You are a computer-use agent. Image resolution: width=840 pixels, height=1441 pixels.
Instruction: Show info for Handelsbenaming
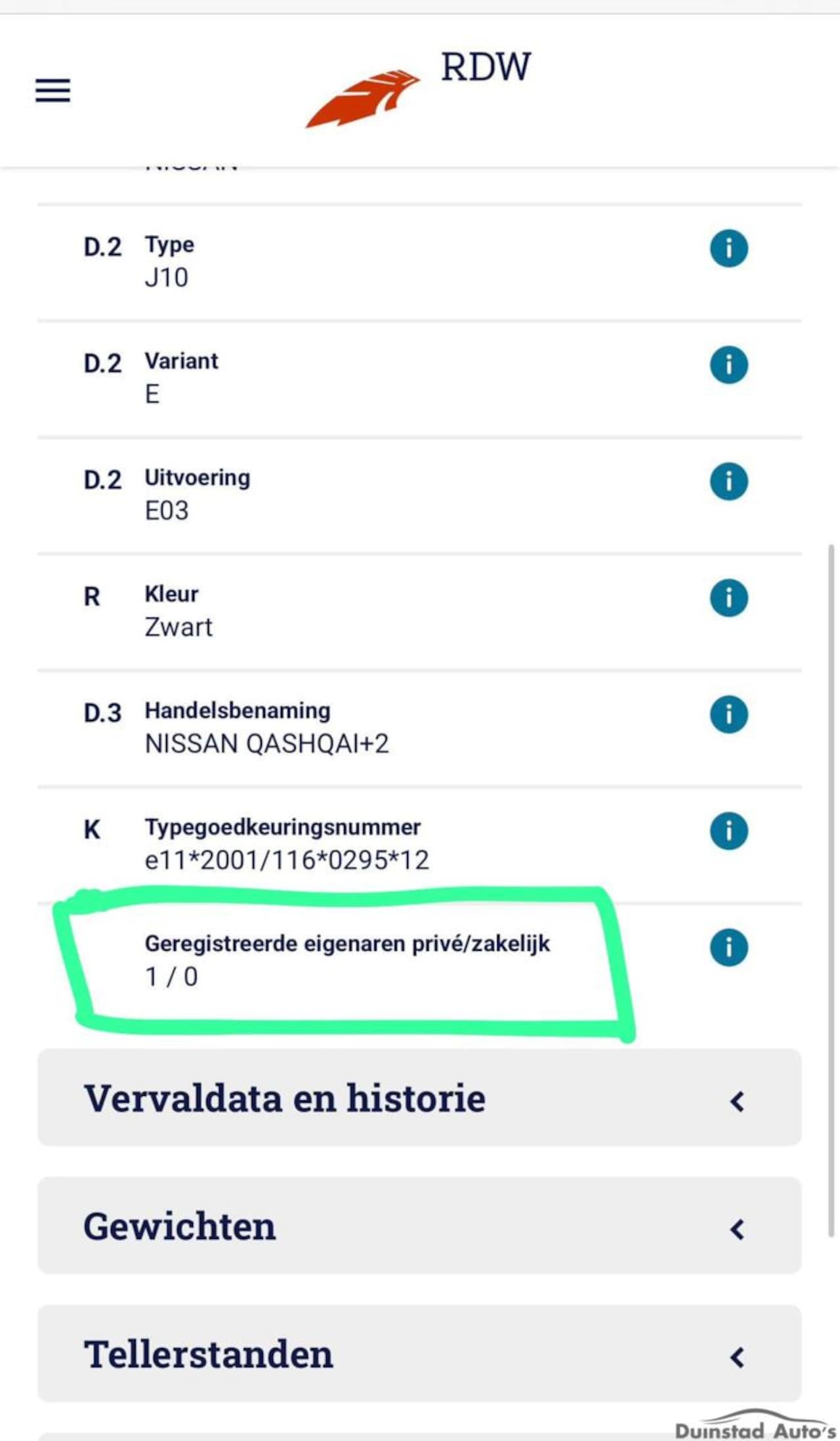728,715
